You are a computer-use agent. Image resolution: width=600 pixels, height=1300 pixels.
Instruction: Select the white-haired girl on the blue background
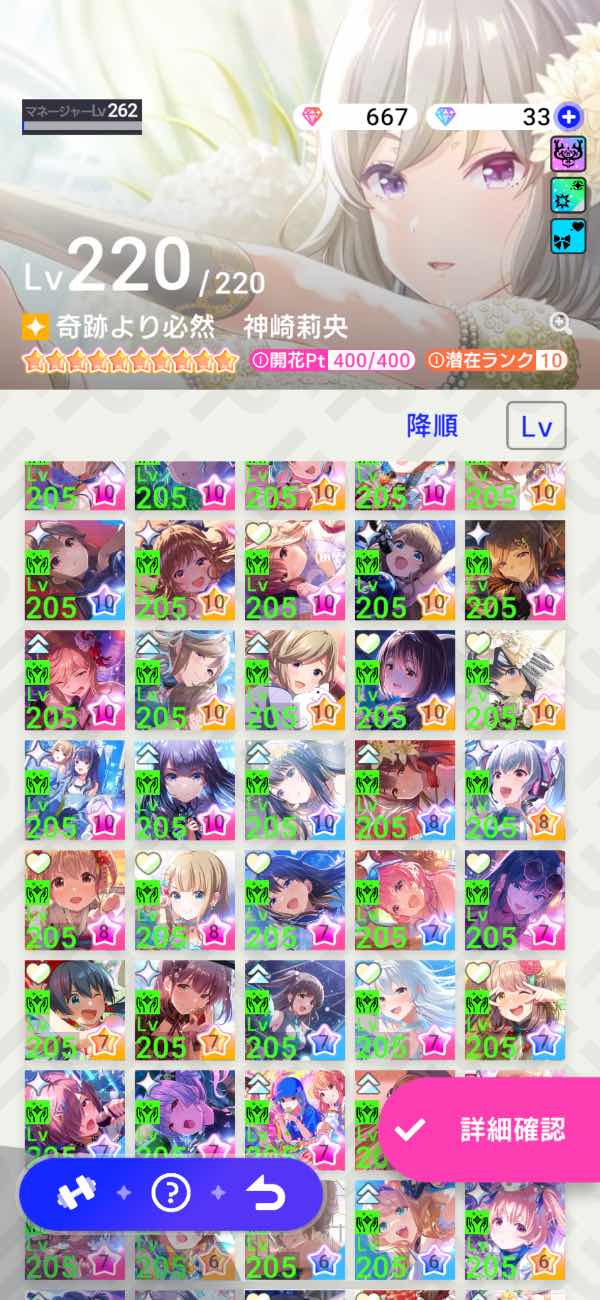[405, 1010]
